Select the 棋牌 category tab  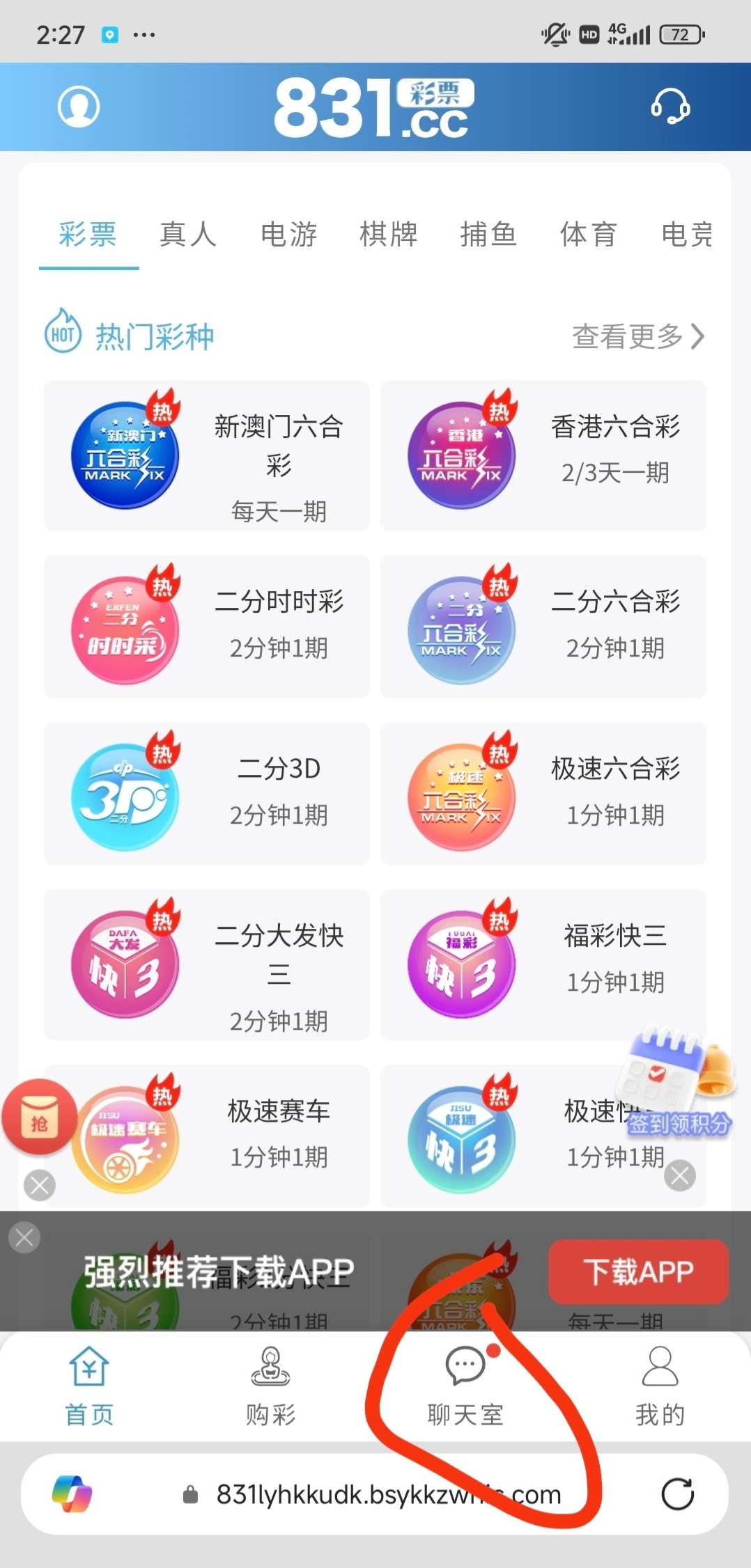tap(389, 234)
